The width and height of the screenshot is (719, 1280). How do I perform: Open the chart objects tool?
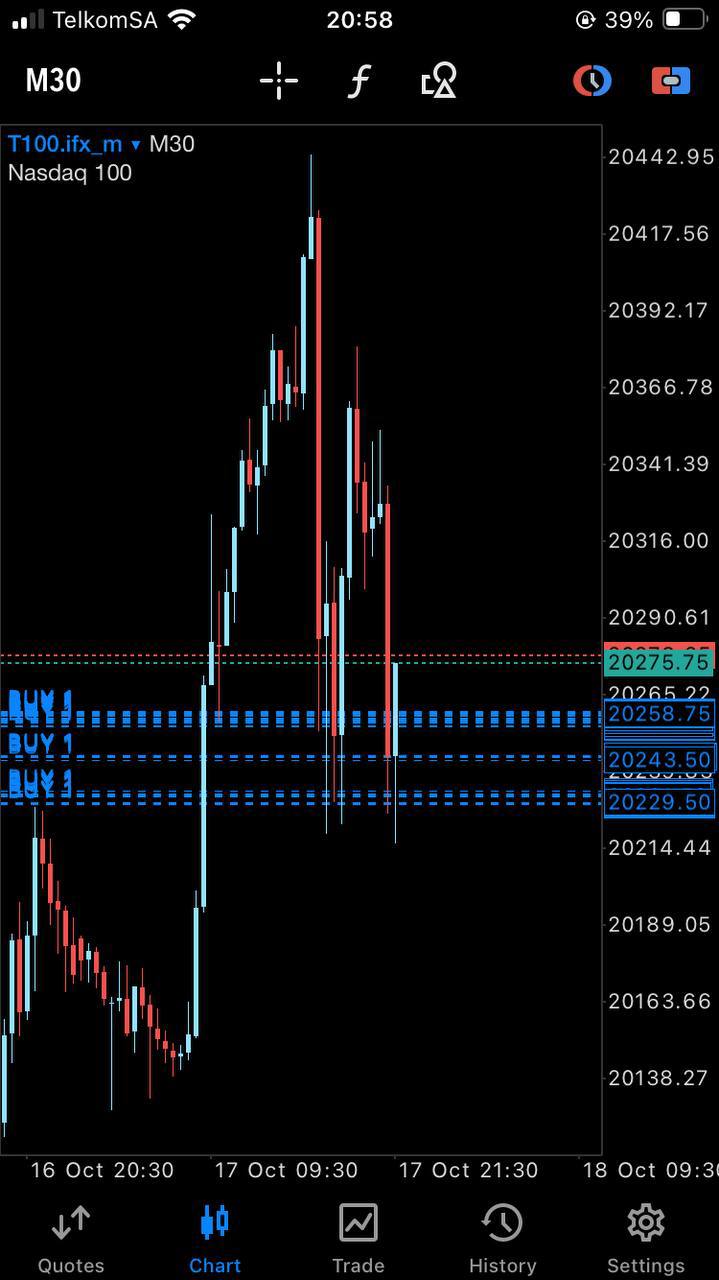439,80
